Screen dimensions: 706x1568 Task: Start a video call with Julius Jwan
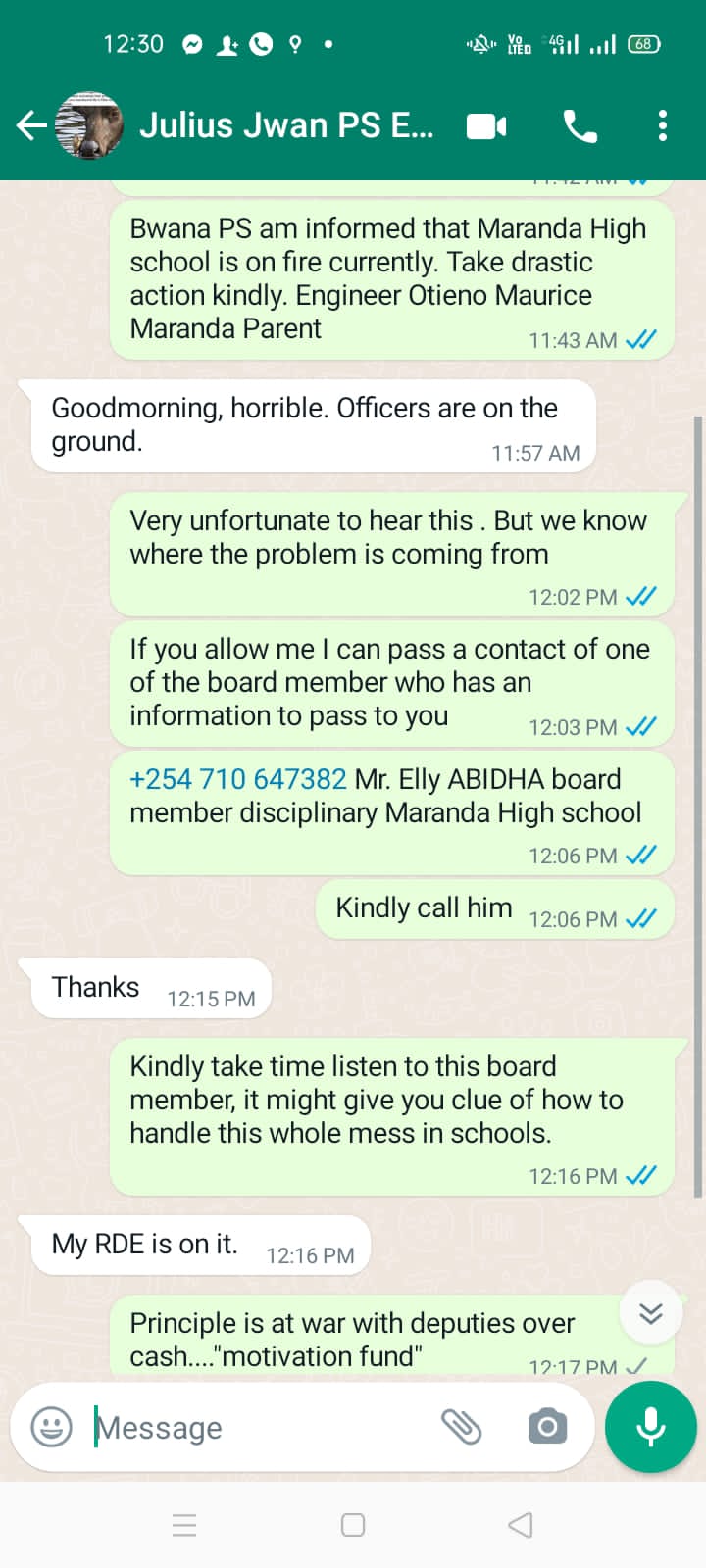[486, 126]
